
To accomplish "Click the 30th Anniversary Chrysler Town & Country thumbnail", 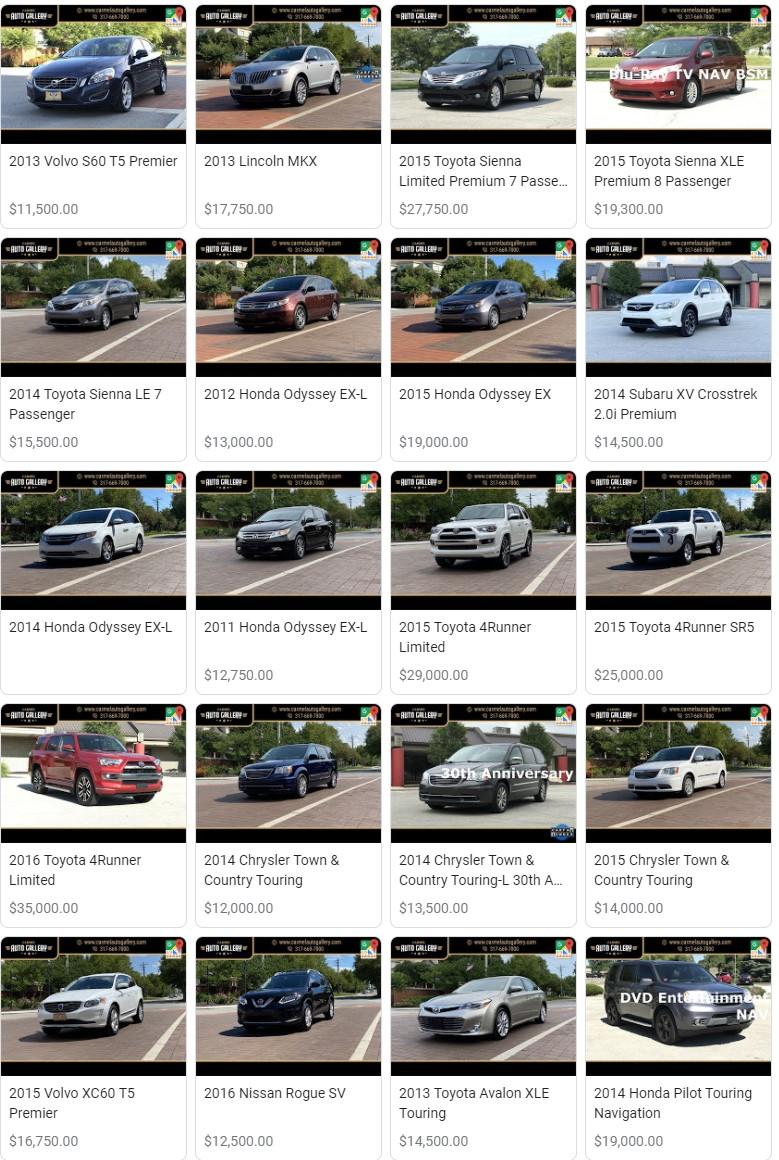I will tap(483, 772).
